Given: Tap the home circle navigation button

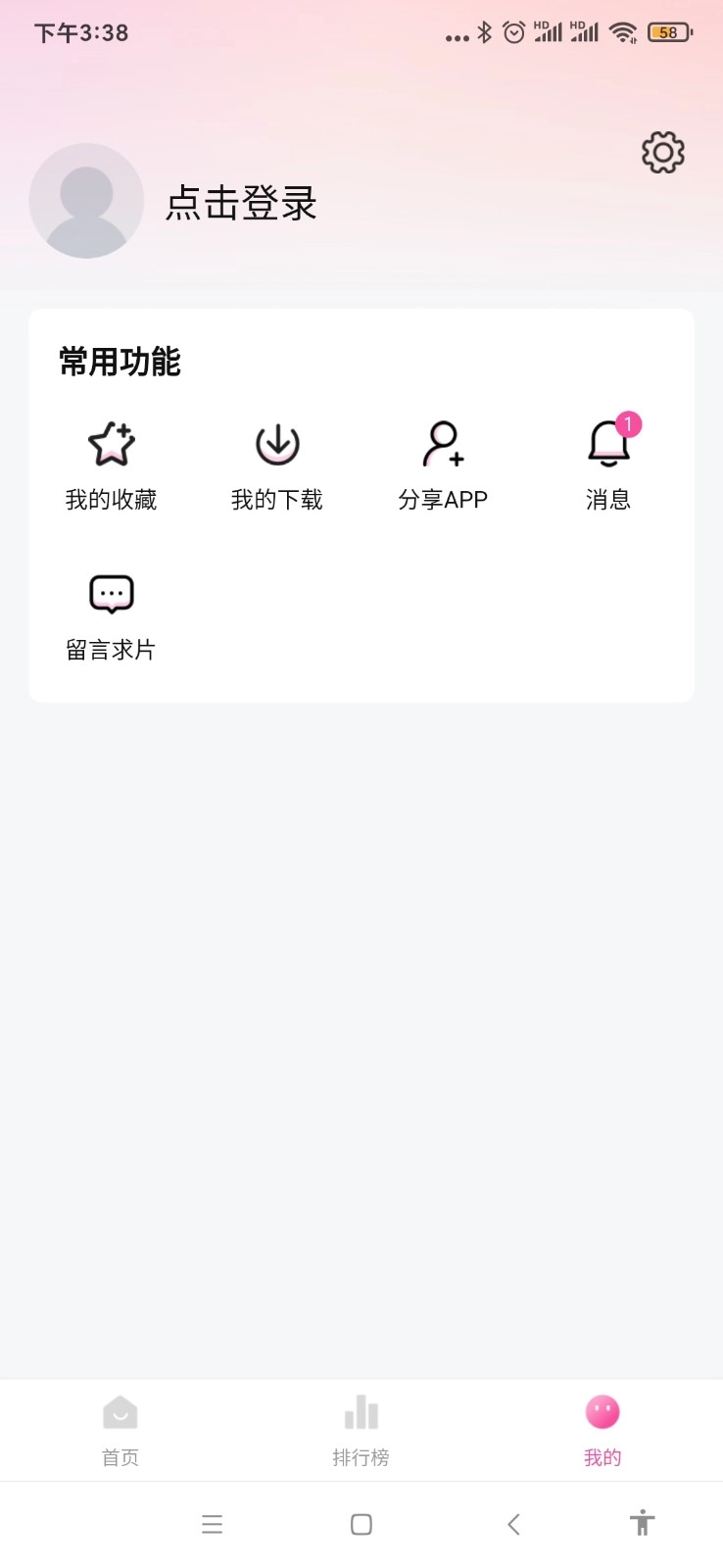Looking at the screenshot, I should 361,1524.
